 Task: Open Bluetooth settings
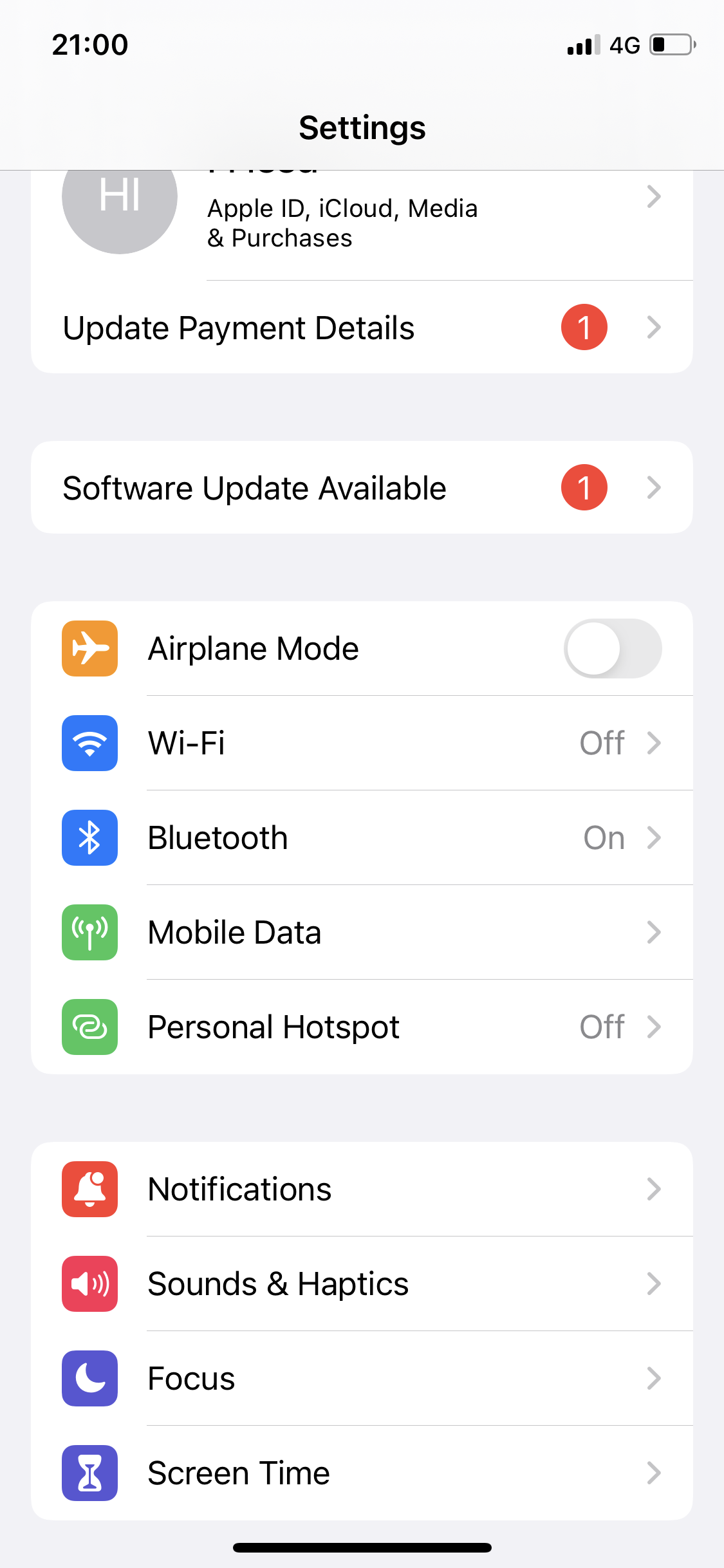(x=360, y=837)
